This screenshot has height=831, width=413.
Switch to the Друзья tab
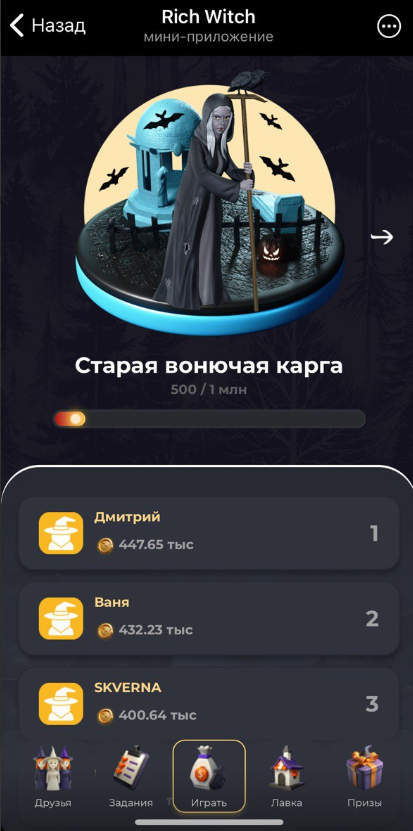pos(53,777)
